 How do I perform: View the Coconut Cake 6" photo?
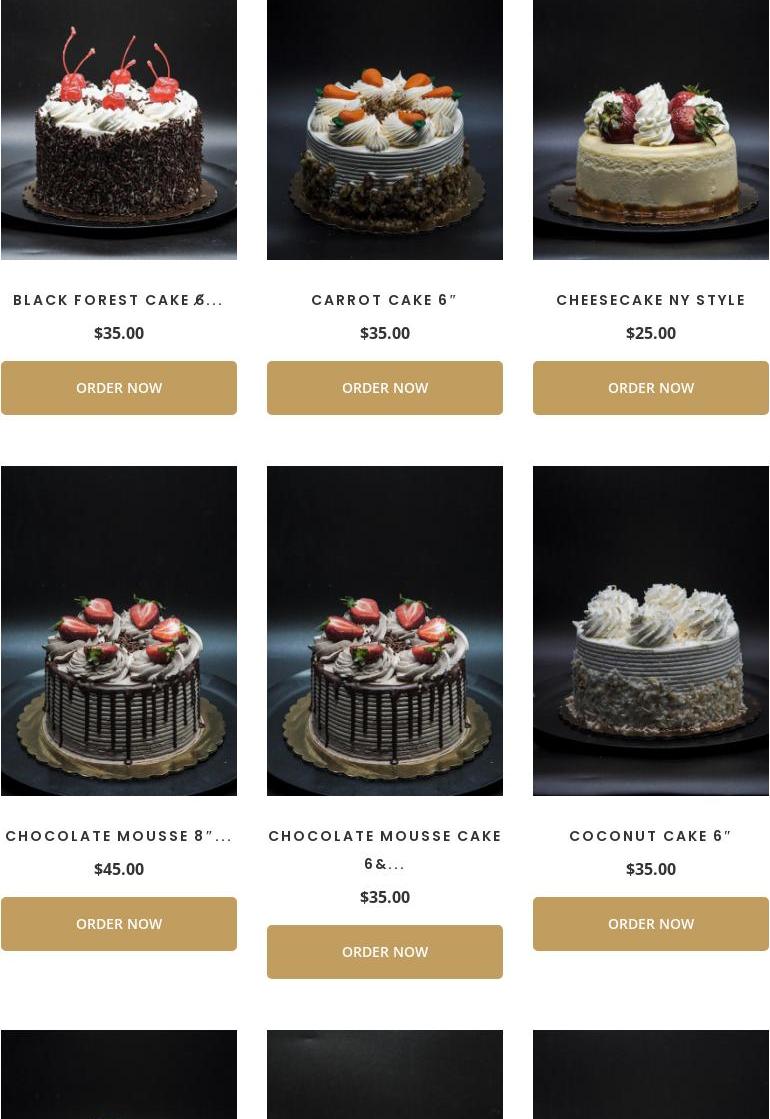pos(650,630)
